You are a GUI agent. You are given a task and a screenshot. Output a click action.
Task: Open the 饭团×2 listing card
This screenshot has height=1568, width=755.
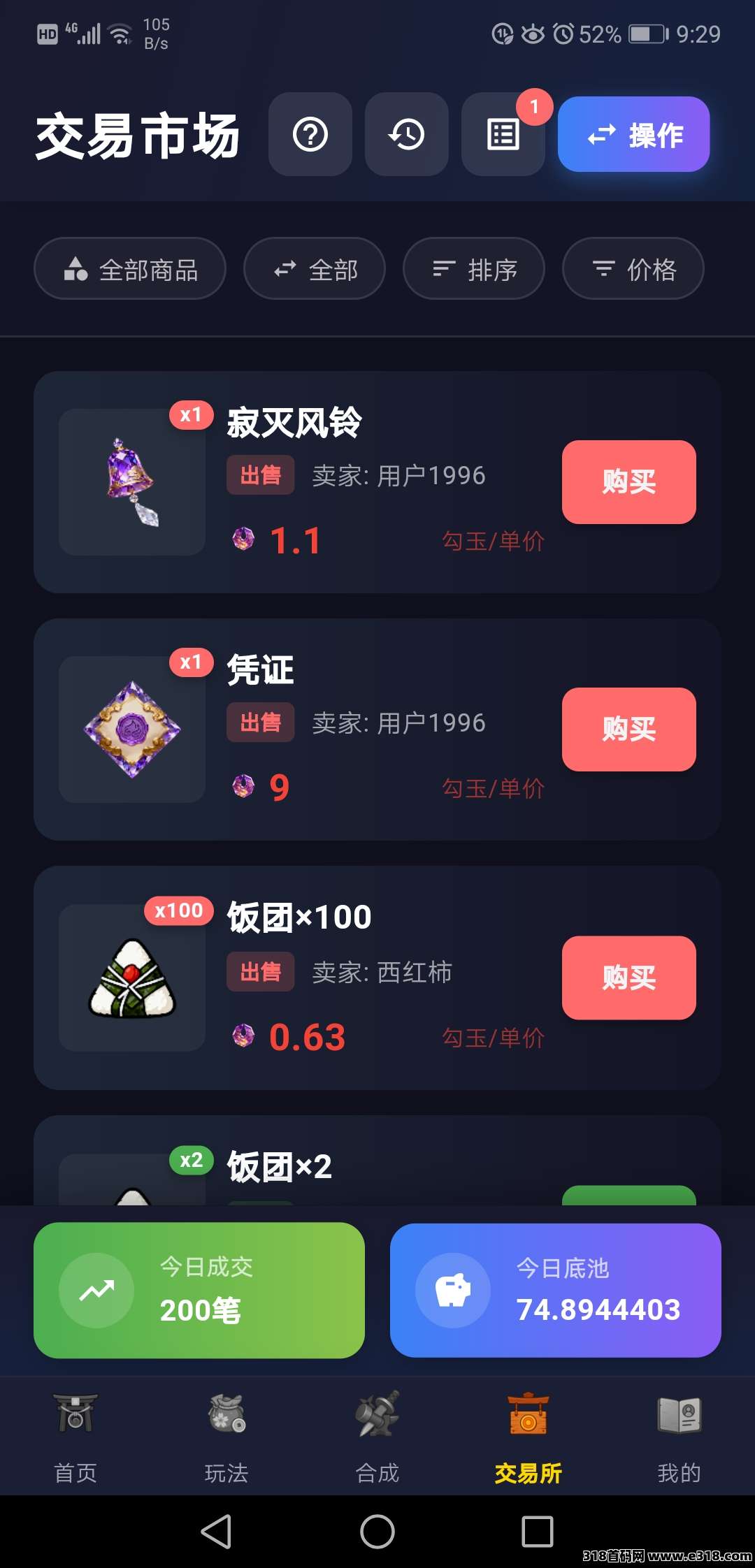(x=377, y=1166)
